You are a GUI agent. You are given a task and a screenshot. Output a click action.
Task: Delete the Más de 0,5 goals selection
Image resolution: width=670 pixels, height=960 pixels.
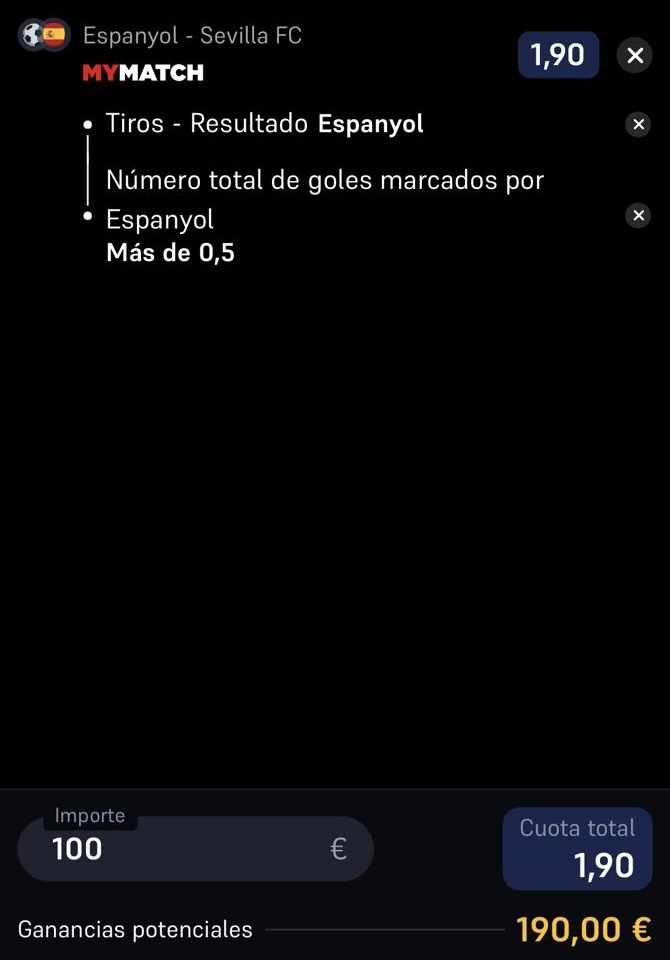(638, 216)
